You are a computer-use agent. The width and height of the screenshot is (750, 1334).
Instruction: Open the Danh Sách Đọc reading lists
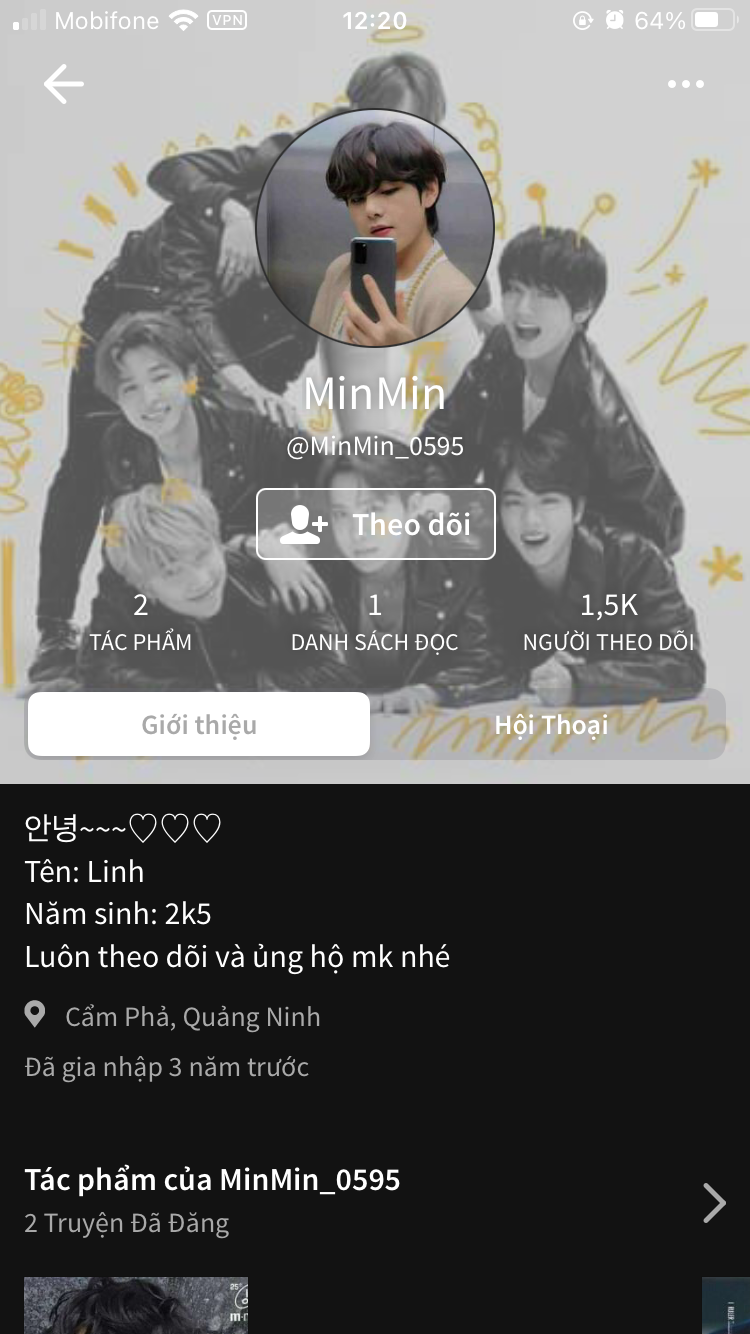coord(375,622)
